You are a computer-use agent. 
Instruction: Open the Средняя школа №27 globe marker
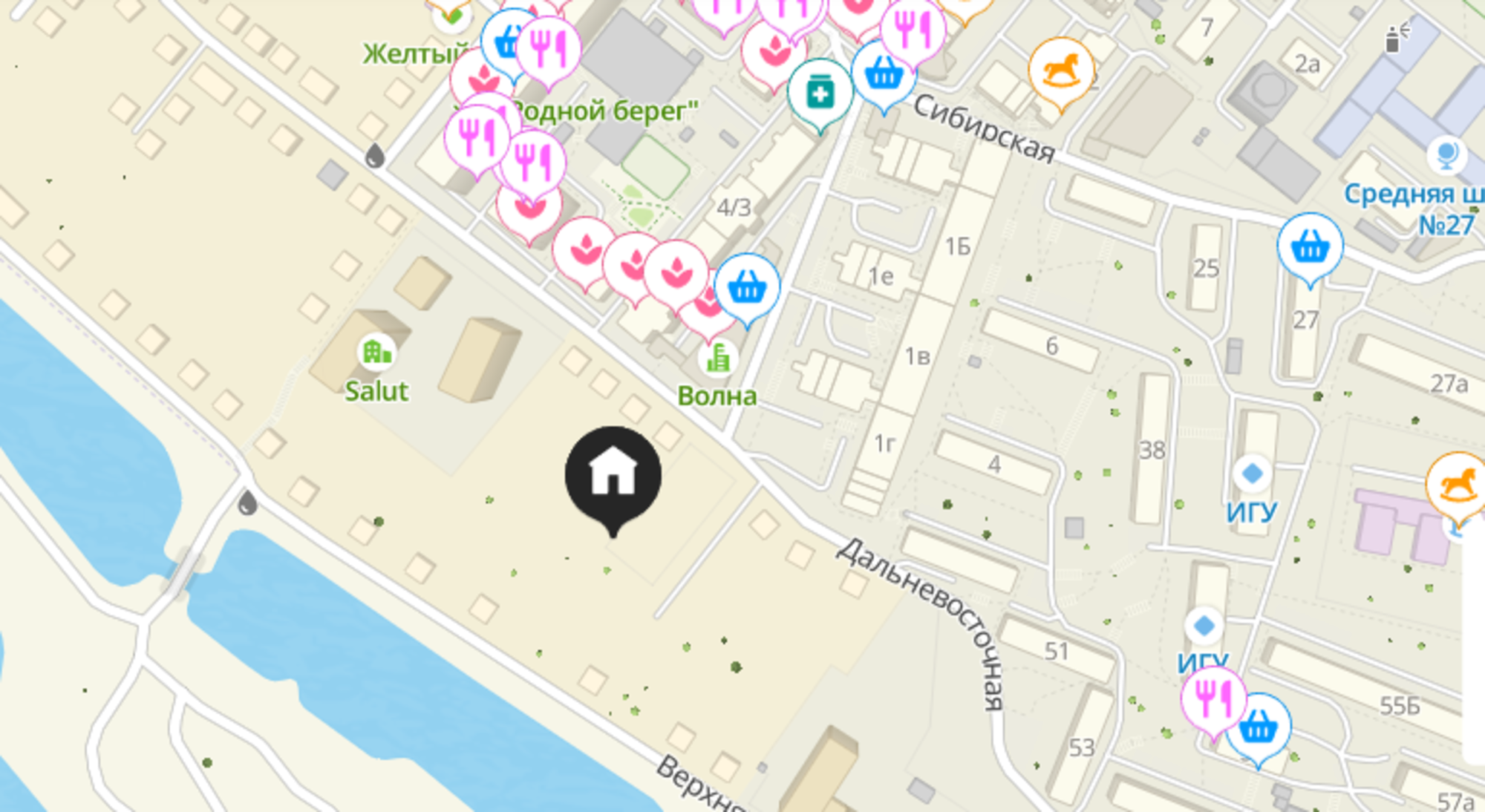pos(1446,155)
